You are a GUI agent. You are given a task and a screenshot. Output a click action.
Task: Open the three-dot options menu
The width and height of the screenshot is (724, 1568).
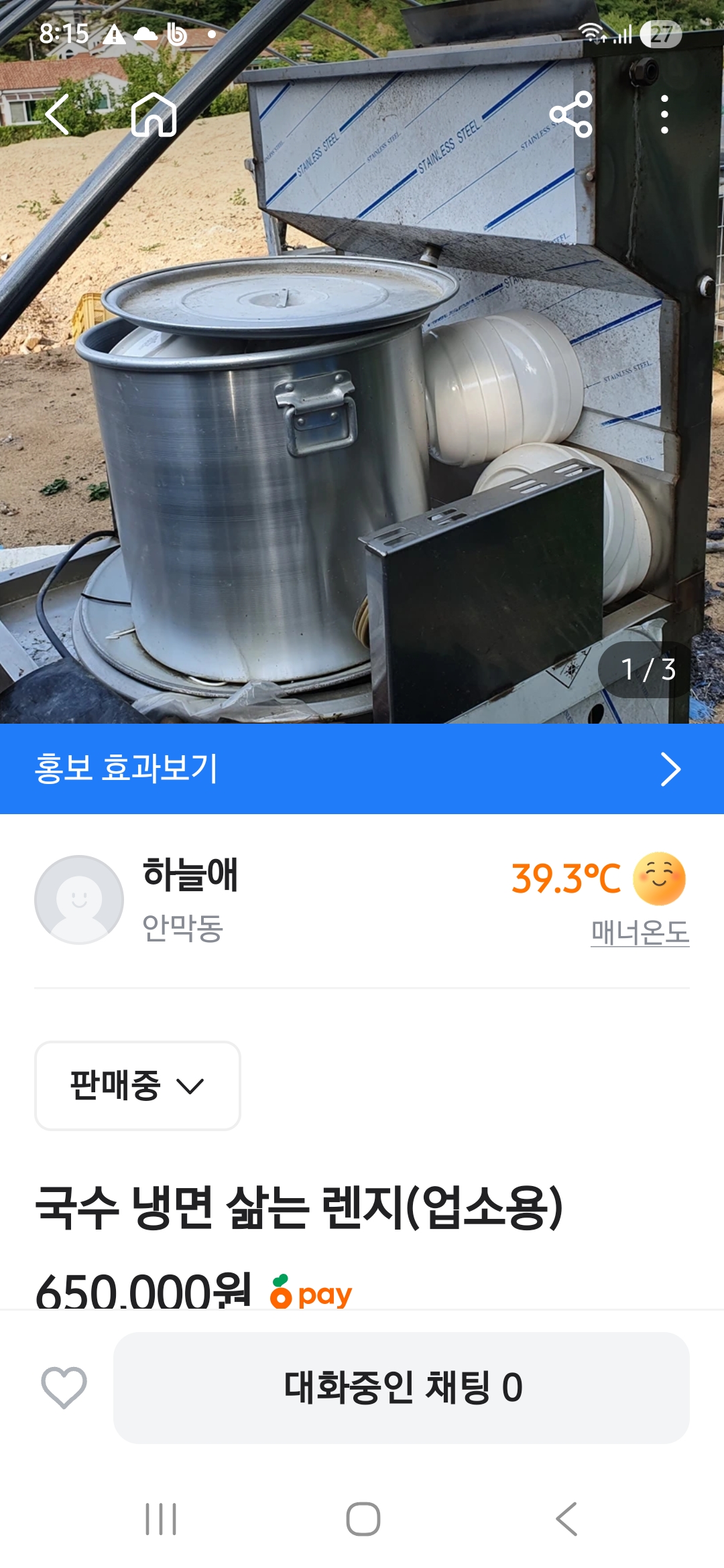point(664,114)
